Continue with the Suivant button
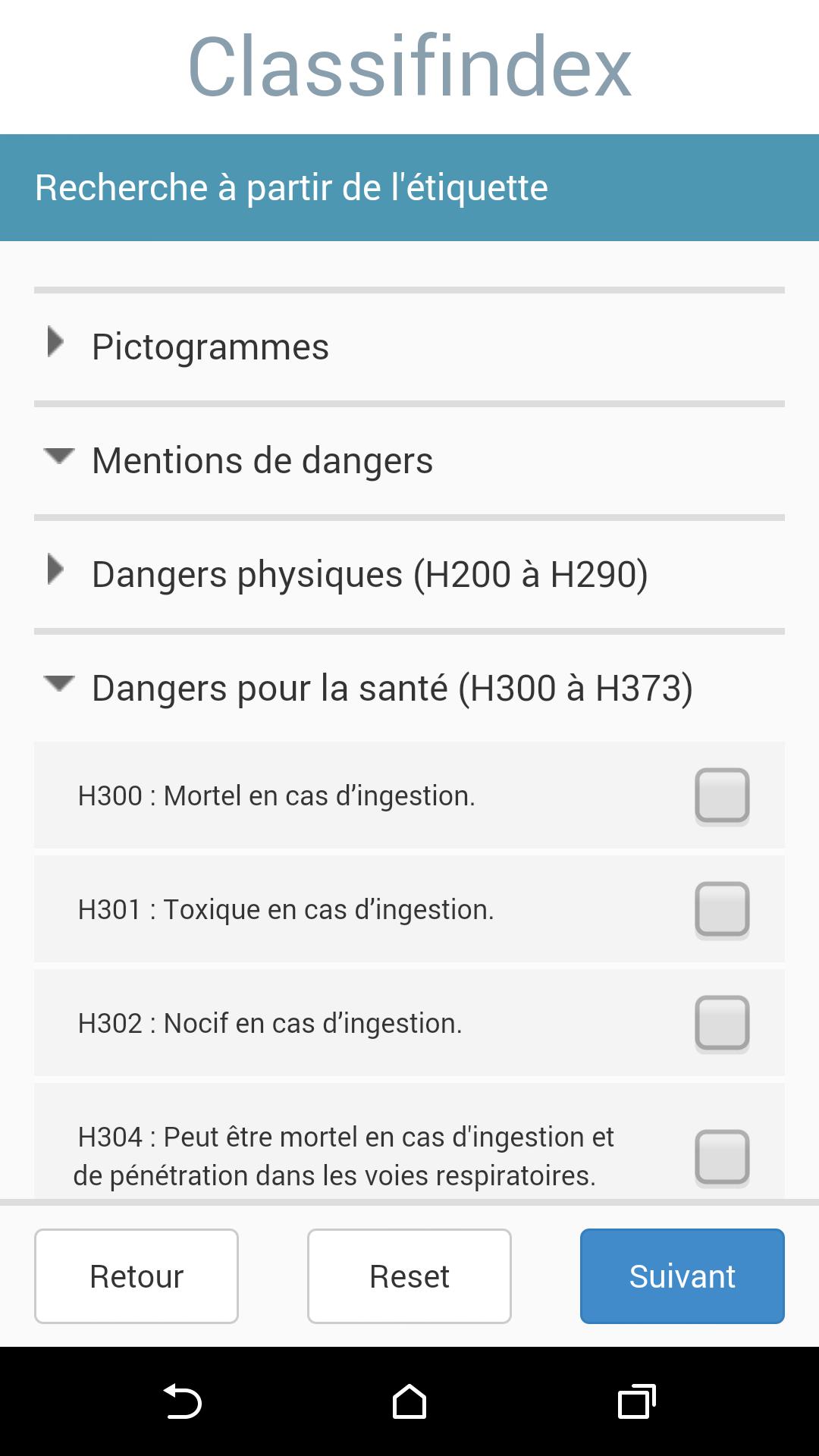This screenshot has height=1456, width=819. [682, 1276]
